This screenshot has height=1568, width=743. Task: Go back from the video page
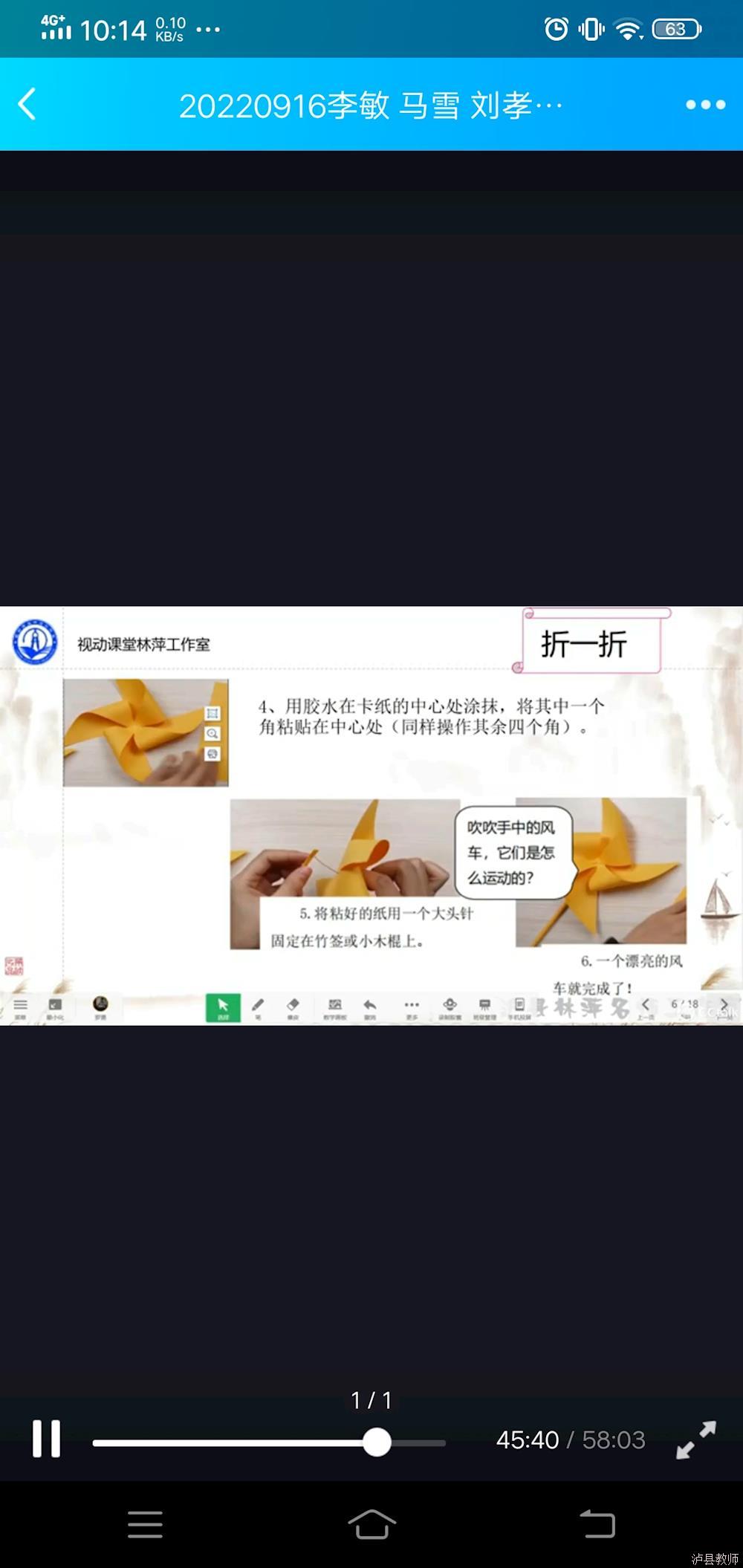pyautogui.click(x=27, y=105)
